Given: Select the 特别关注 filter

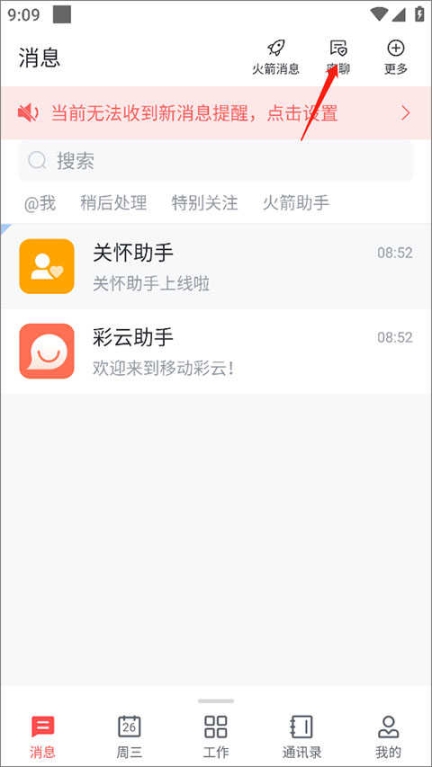Looking at the screenshot, I should tap(205, 203).
